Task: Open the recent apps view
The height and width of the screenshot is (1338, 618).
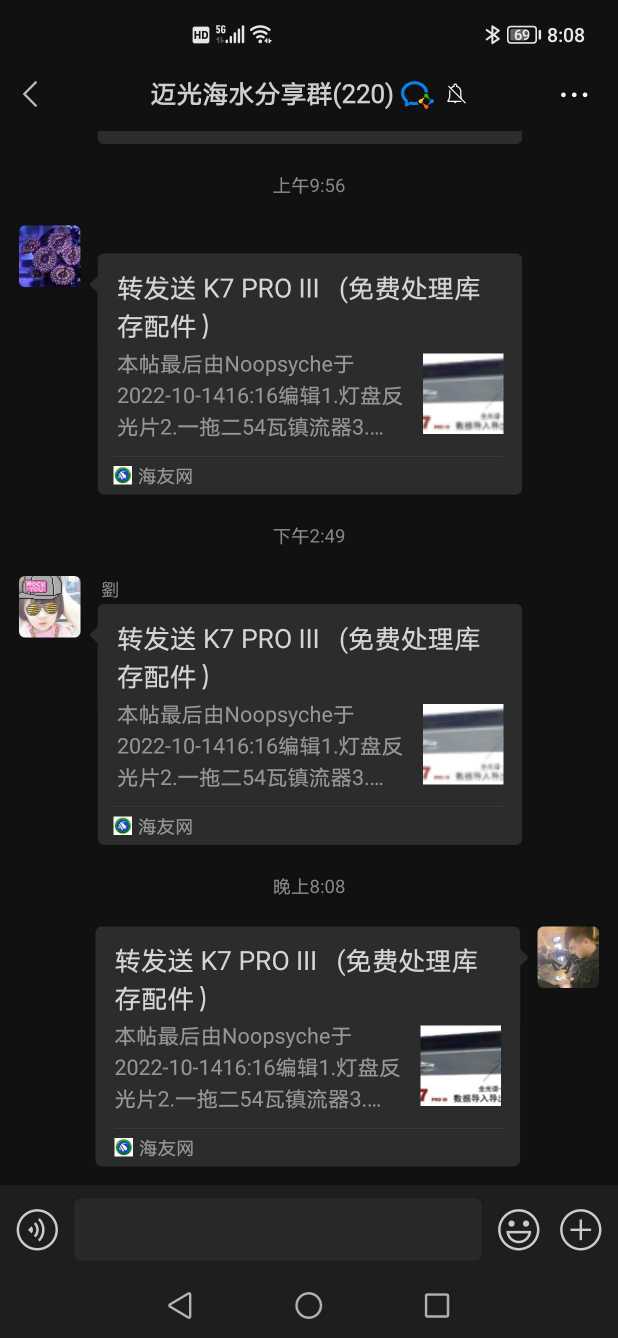Action: point(437,1304)
